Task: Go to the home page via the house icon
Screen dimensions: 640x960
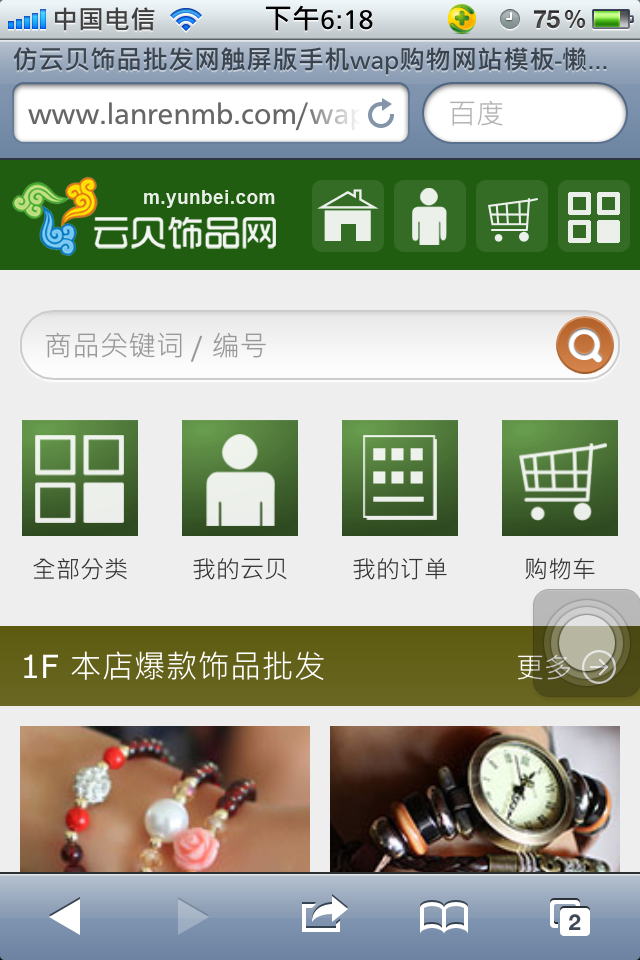Action: [x=347, y=216]
